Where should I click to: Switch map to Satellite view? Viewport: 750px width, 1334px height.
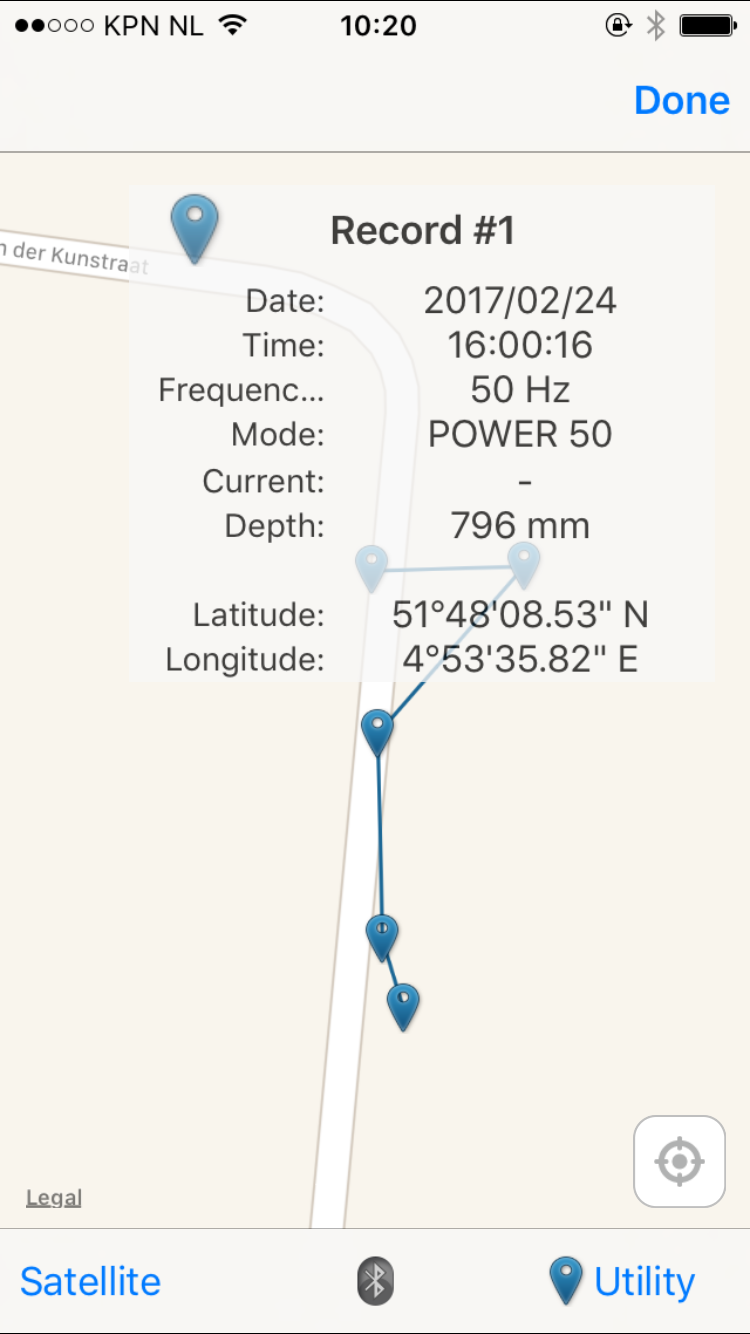pos(90,1281)
